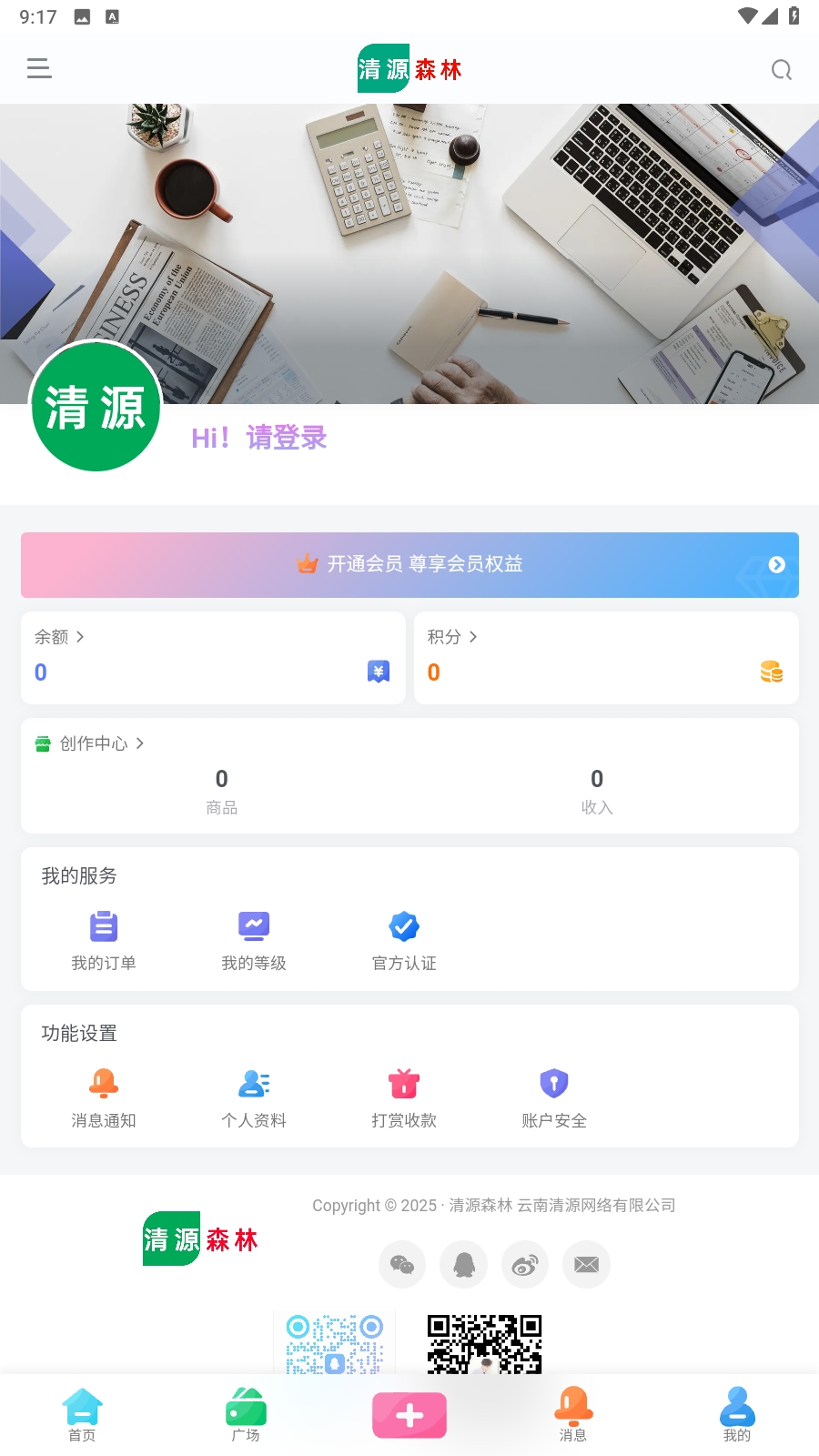
Task: Tap "Hi! 请登录" to log in
Action: pos(258,438)
